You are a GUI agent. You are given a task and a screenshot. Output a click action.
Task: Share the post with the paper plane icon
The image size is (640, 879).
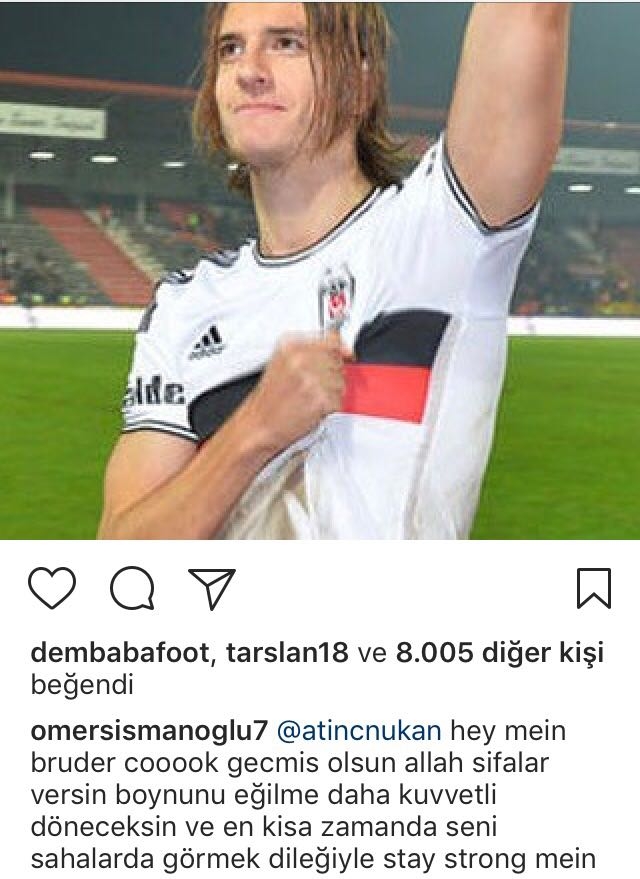211,587
